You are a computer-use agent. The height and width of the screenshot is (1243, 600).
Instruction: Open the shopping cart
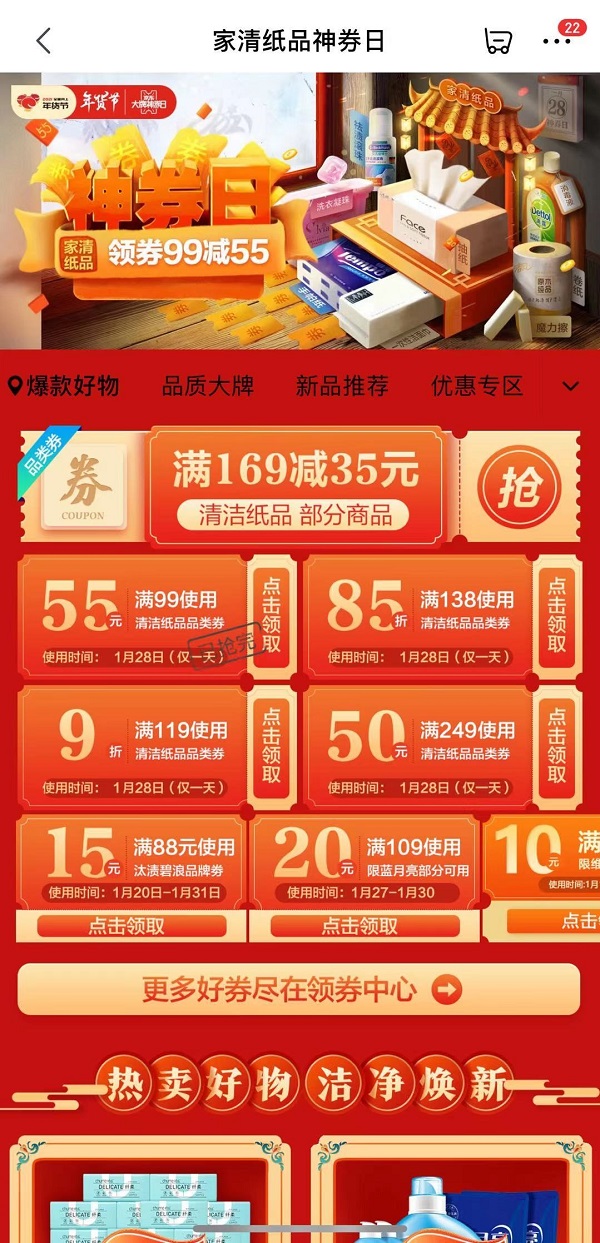(497, 41)
